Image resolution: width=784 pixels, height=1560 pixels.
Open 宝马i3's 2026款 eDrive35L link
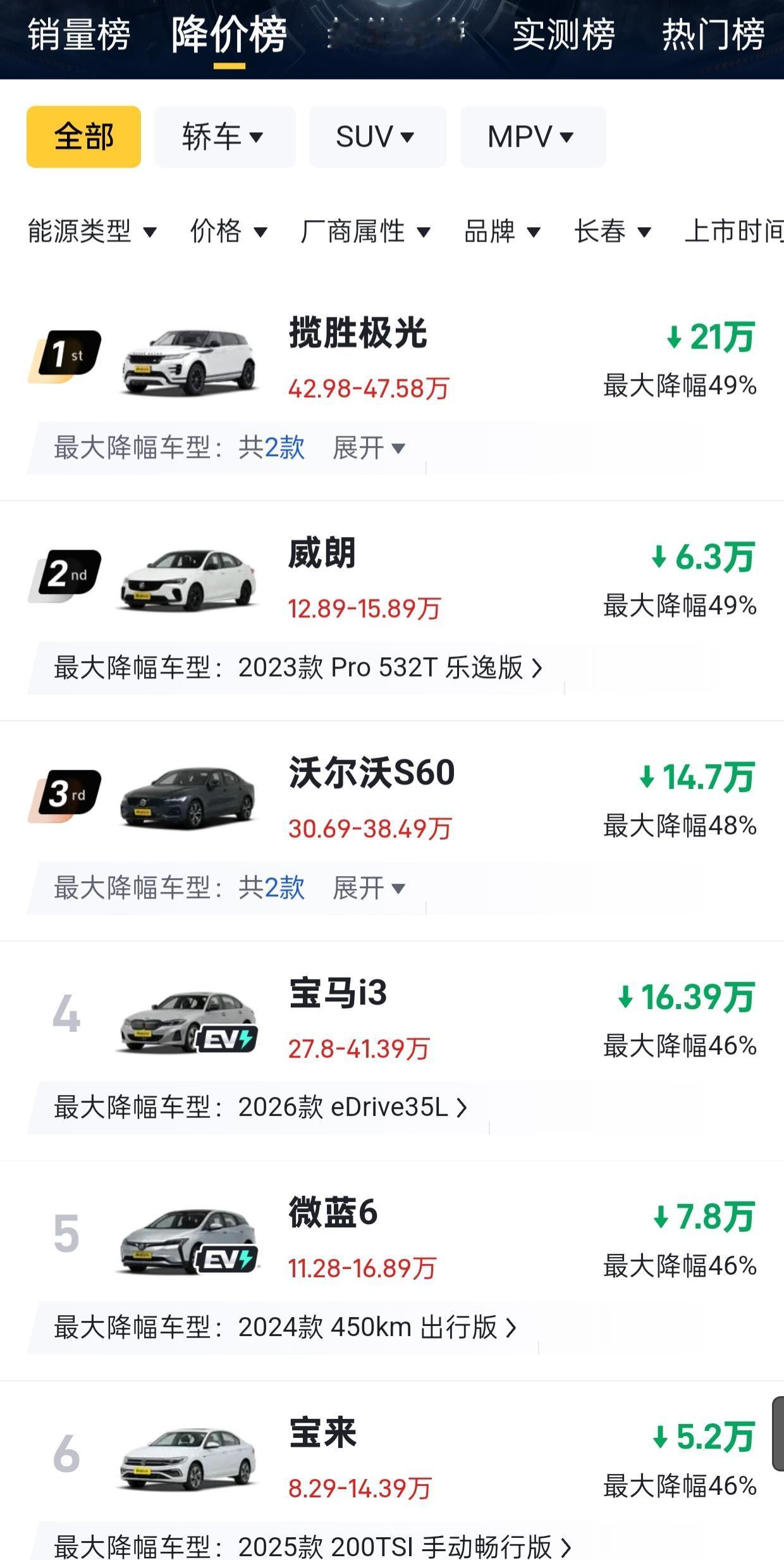(351, 1108)
